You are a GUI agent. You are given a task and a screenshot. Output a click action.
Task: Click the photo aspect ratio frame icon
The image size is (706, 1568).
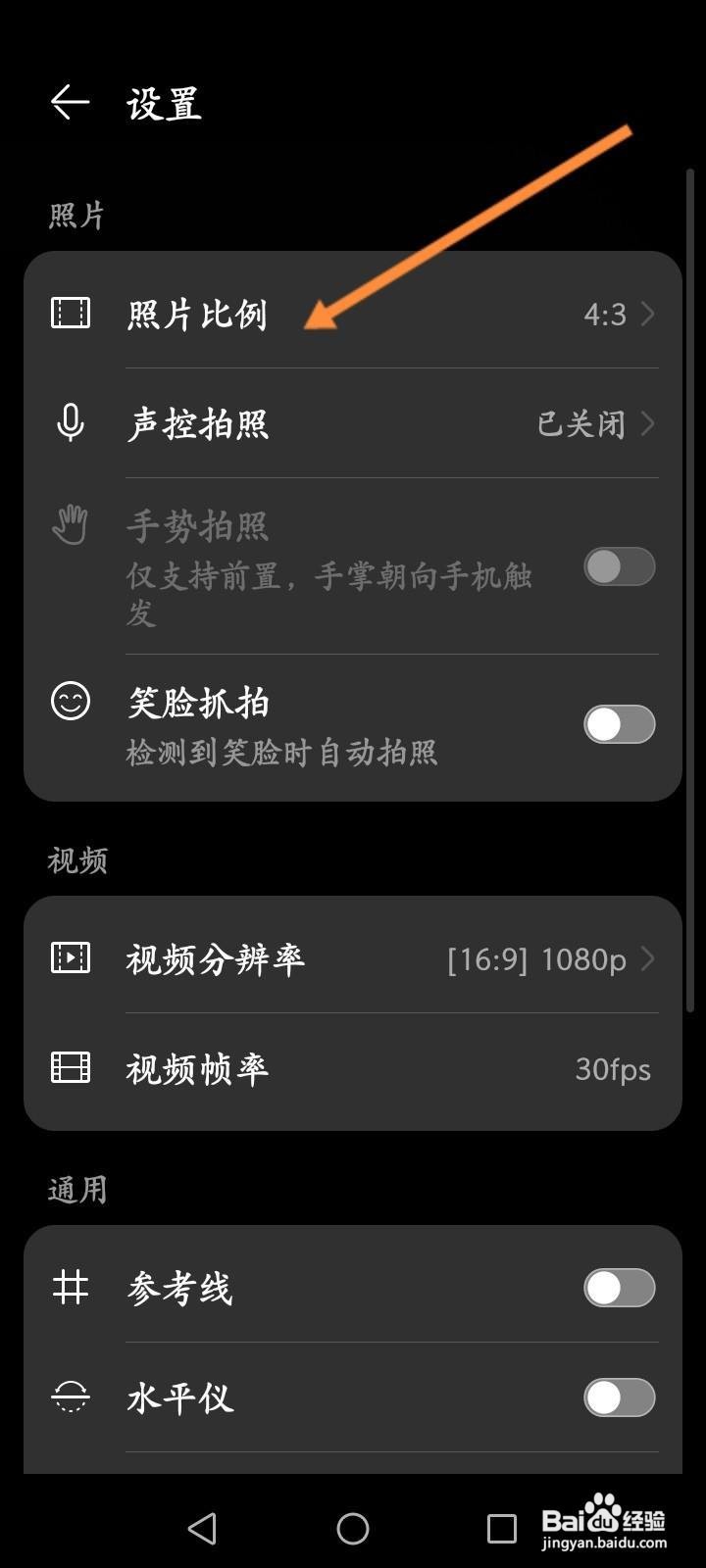70,315
